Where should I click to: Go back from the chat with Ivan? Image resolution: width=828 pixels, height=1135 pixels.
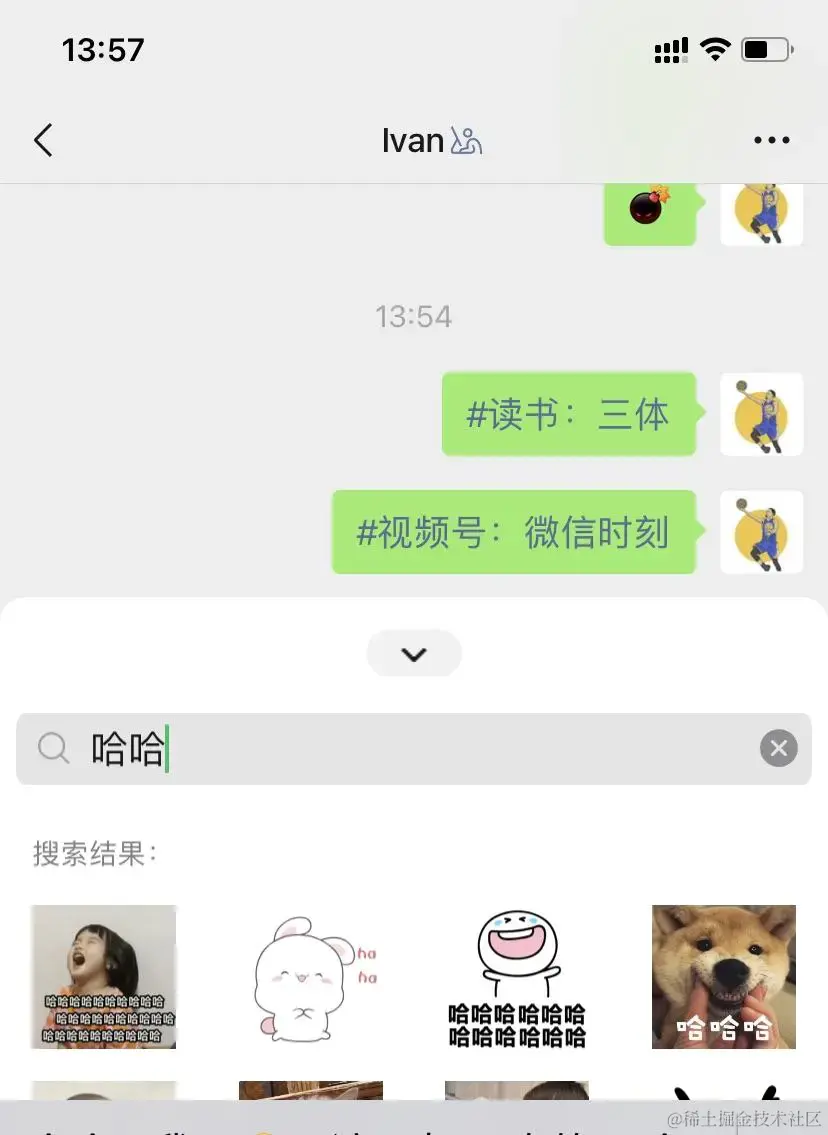(43, 141)
